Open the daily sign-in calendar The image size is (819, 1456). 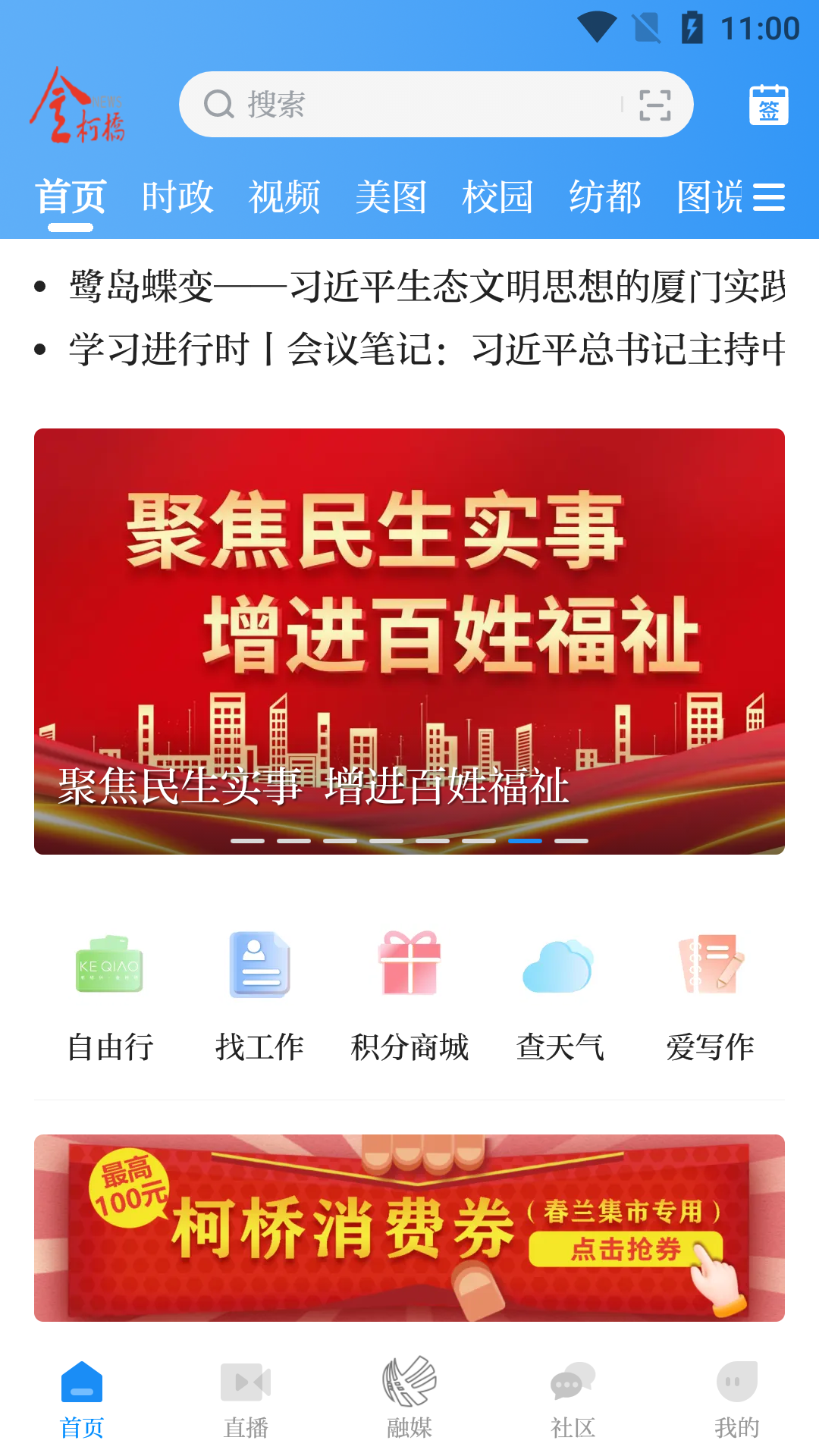tap(768, 105)
